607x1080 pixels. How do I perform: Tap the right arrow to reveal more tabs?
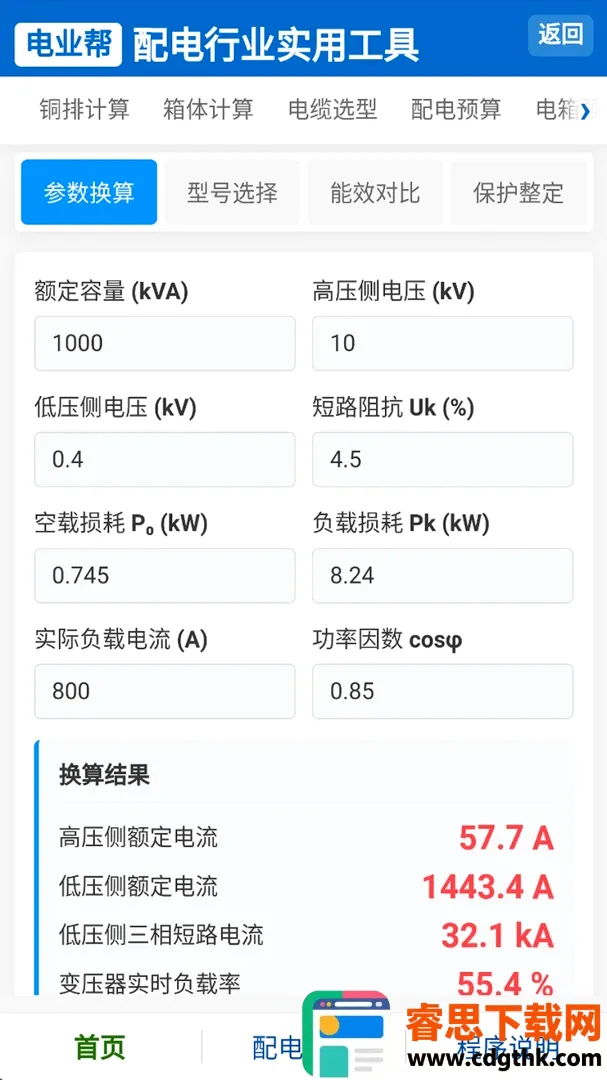coord(585,110)
